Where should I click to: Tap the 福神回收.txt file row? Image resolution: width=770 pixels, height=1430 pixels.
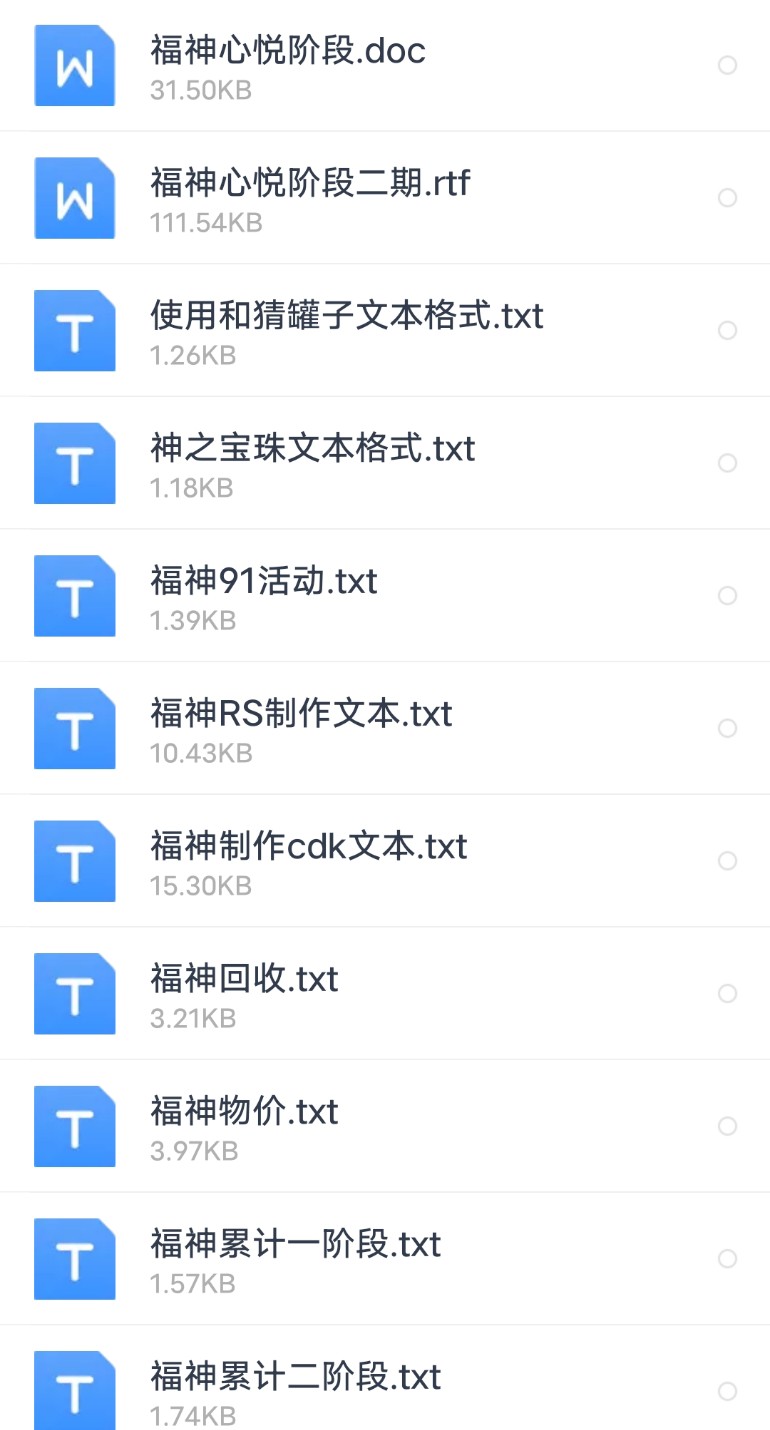pos(244,980)
